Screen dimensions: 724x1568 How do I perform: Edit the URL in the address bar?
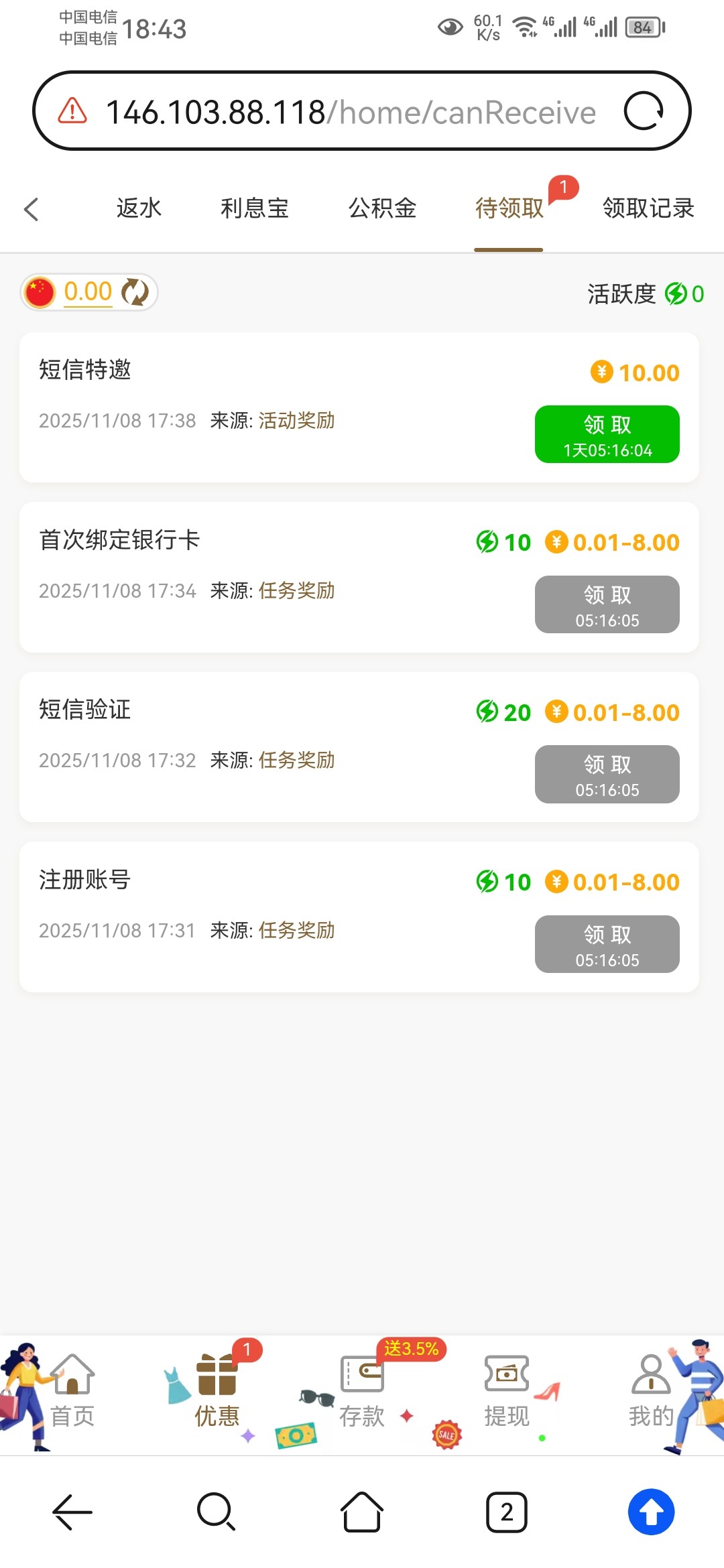point(350,112)
